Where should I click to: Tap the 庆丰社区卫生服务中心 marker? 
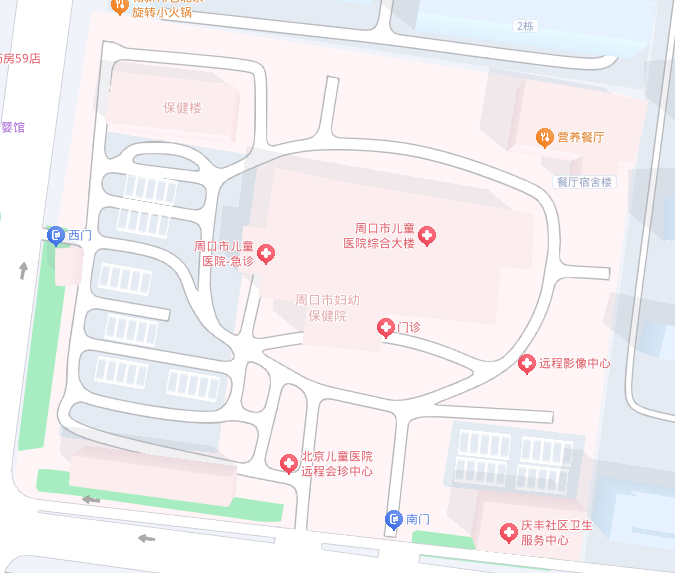click(x=508, y=532)
